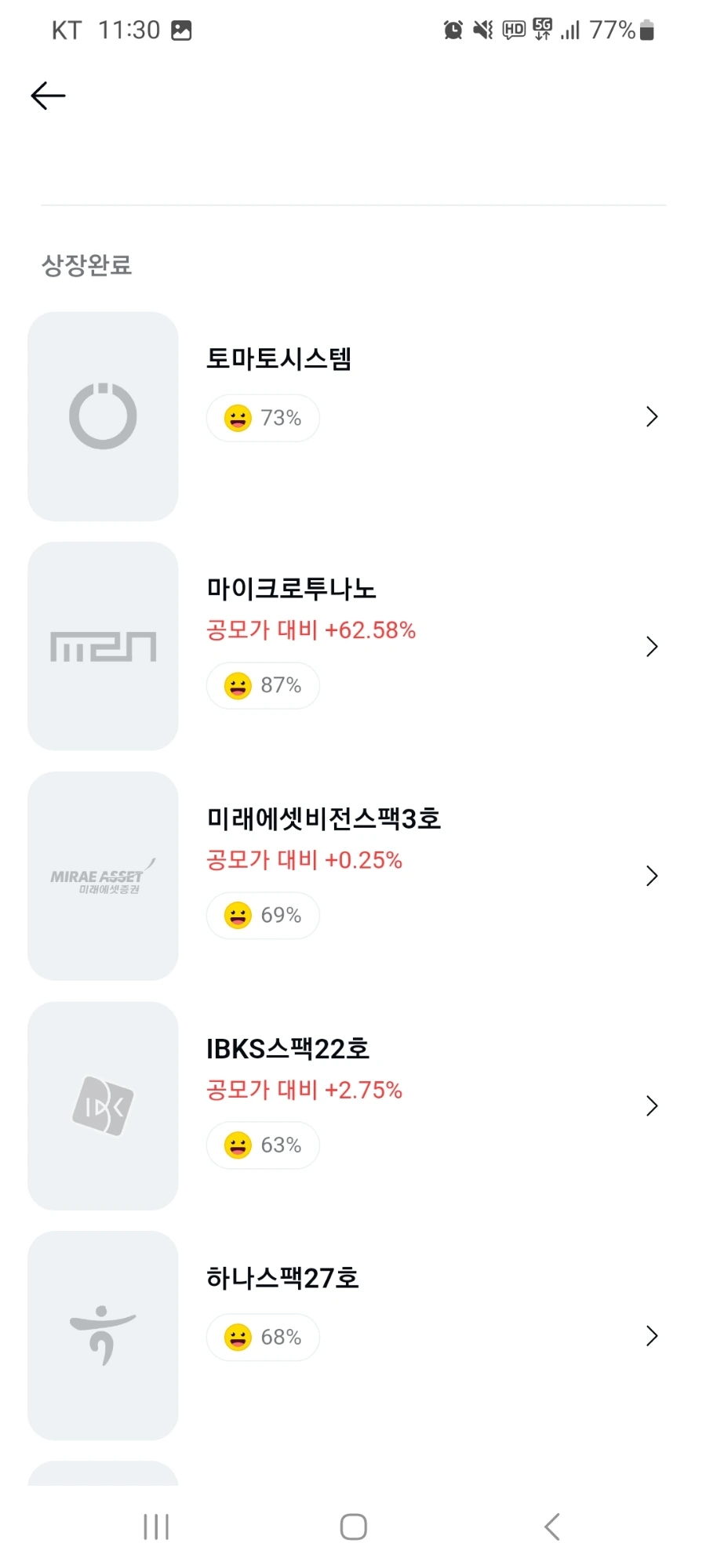Image resolution: width=706 pixels, height=1568 pixels.
Task: Tap the 마이크로투나노 MTN logo icon
Action: coord(103,645)
